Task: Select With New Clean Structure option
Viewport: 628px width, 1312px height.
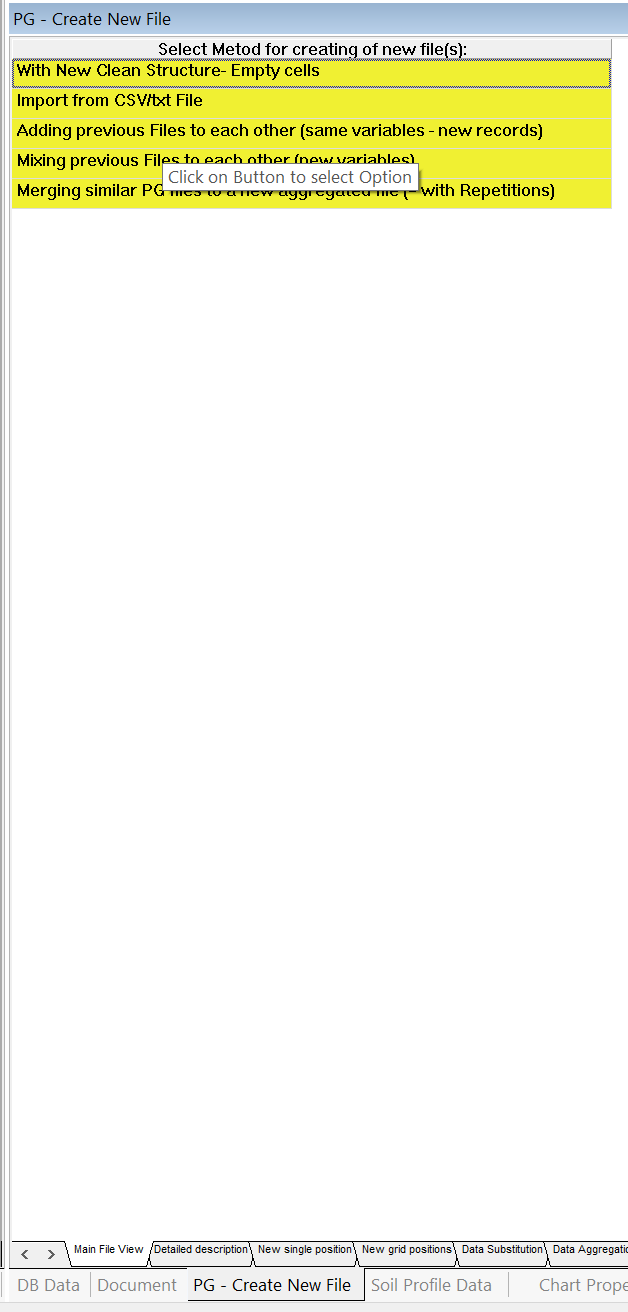Action: (x=311, y=72)
